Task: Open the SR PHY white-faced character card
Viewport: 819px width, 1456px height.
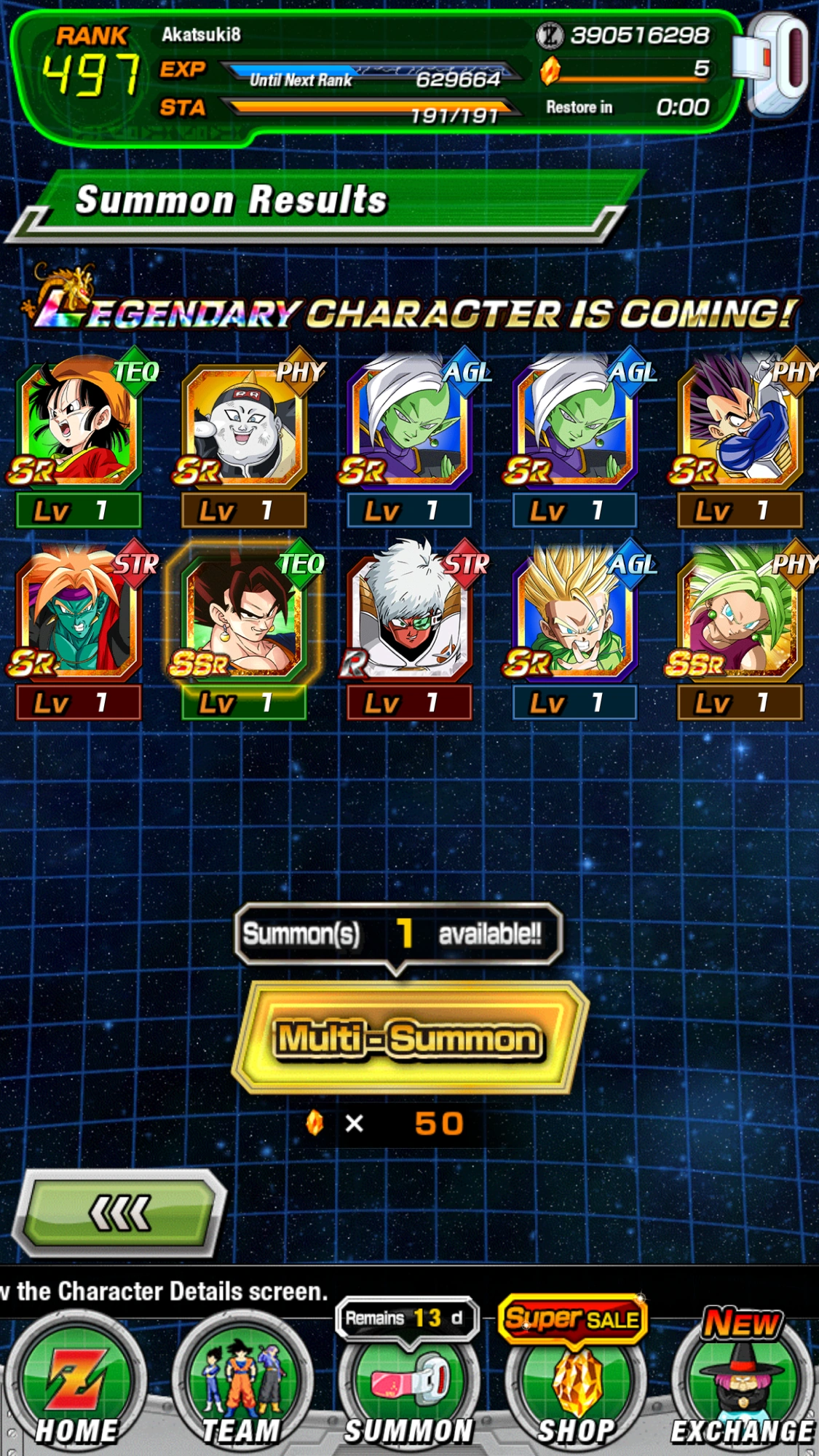Action: point(243,438)
